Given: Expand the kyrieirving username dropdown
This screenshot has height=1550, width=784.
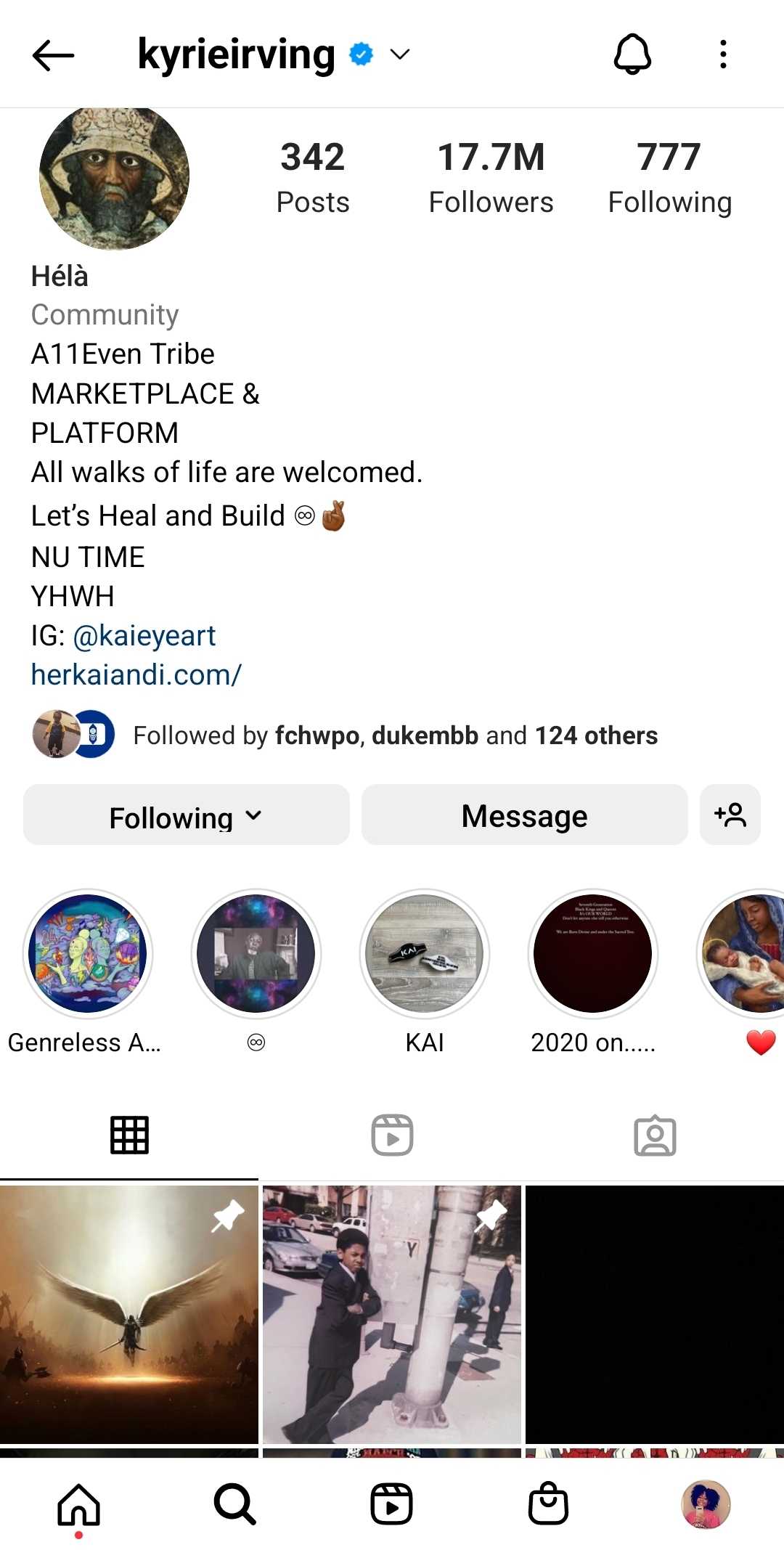Looking at the screenshot, I should [400, 54].
